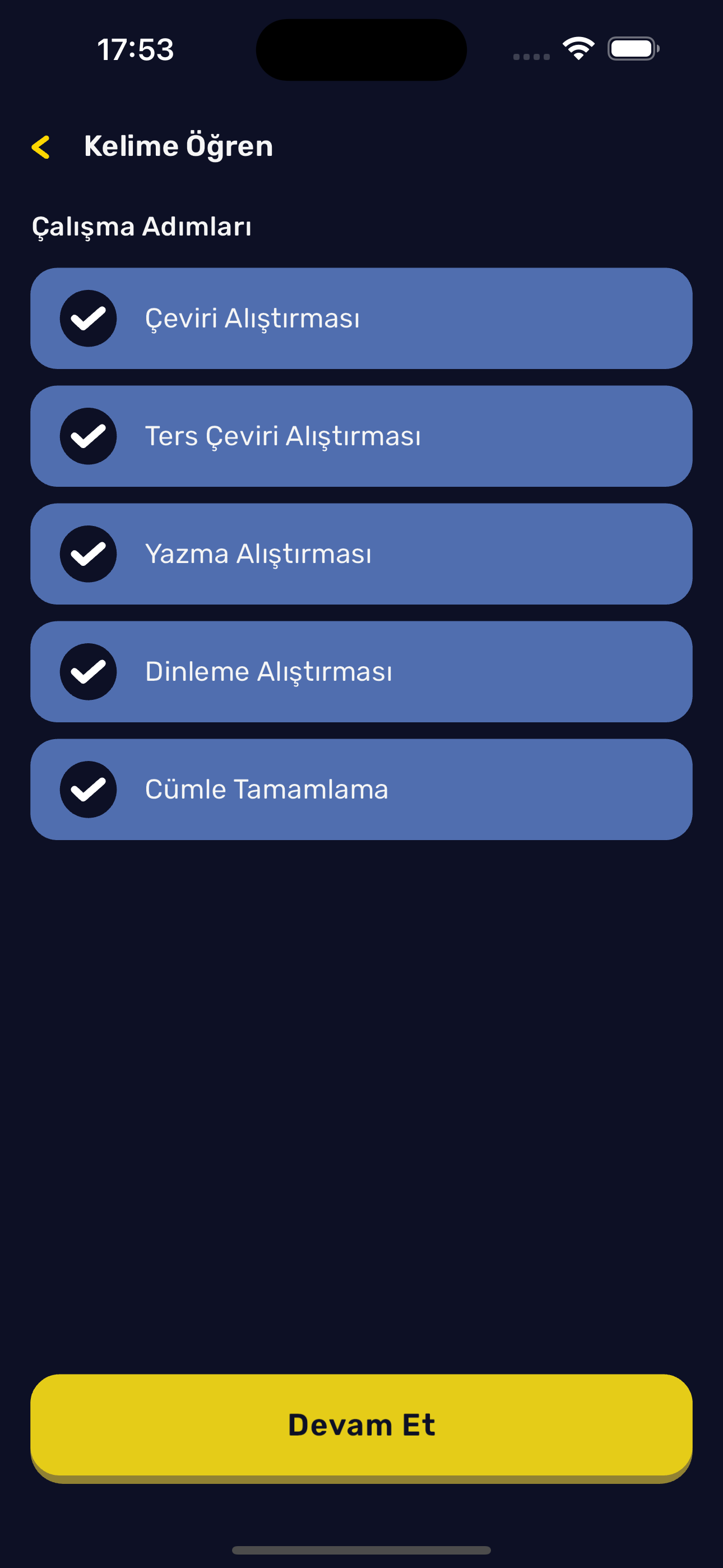Click the Cümle Tamamlama check icon
This screenshot has height=1568, width=723.
(x=88, y=788)
